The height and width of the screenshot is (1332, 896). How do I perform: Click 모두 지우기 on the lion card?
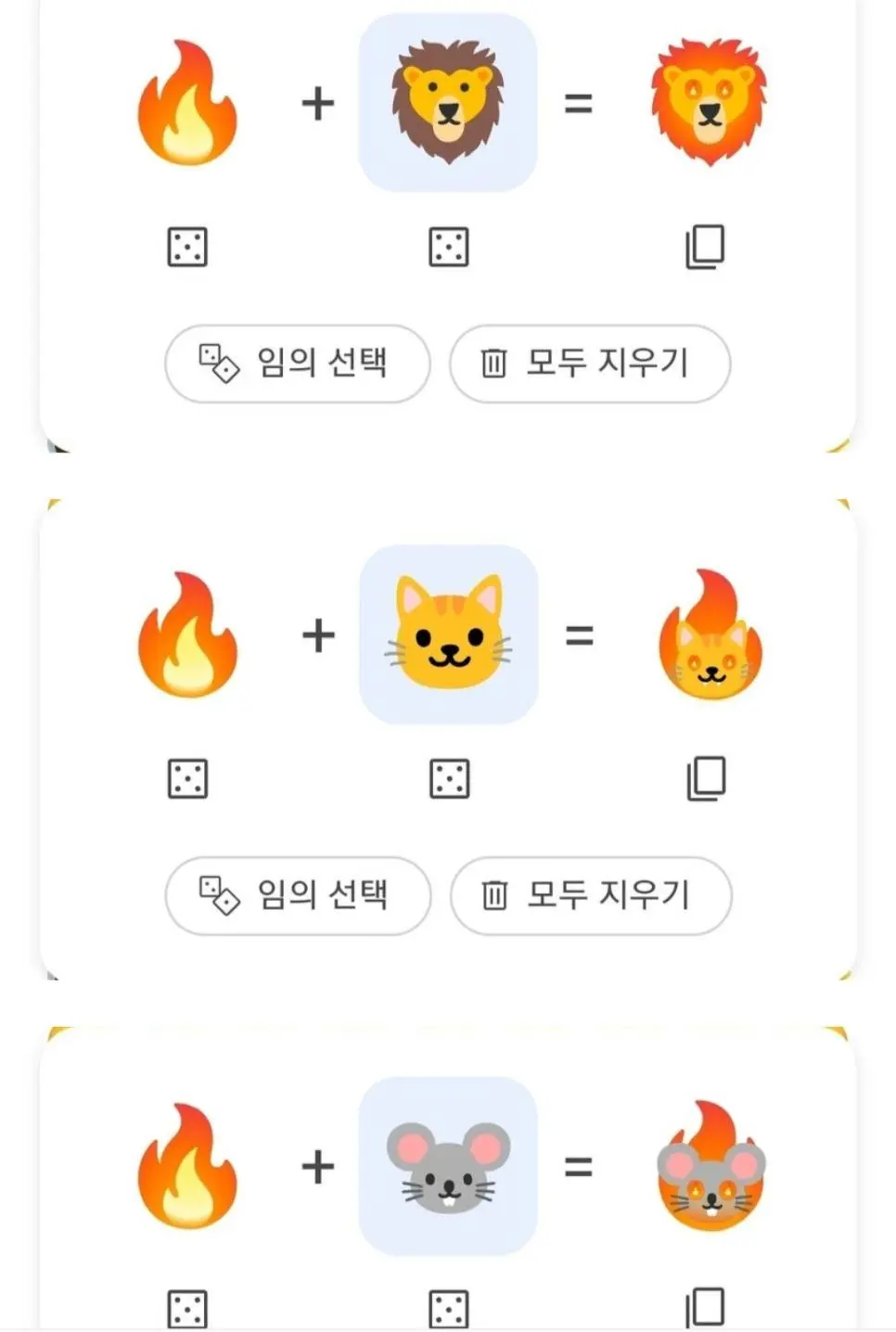[590, 365]
